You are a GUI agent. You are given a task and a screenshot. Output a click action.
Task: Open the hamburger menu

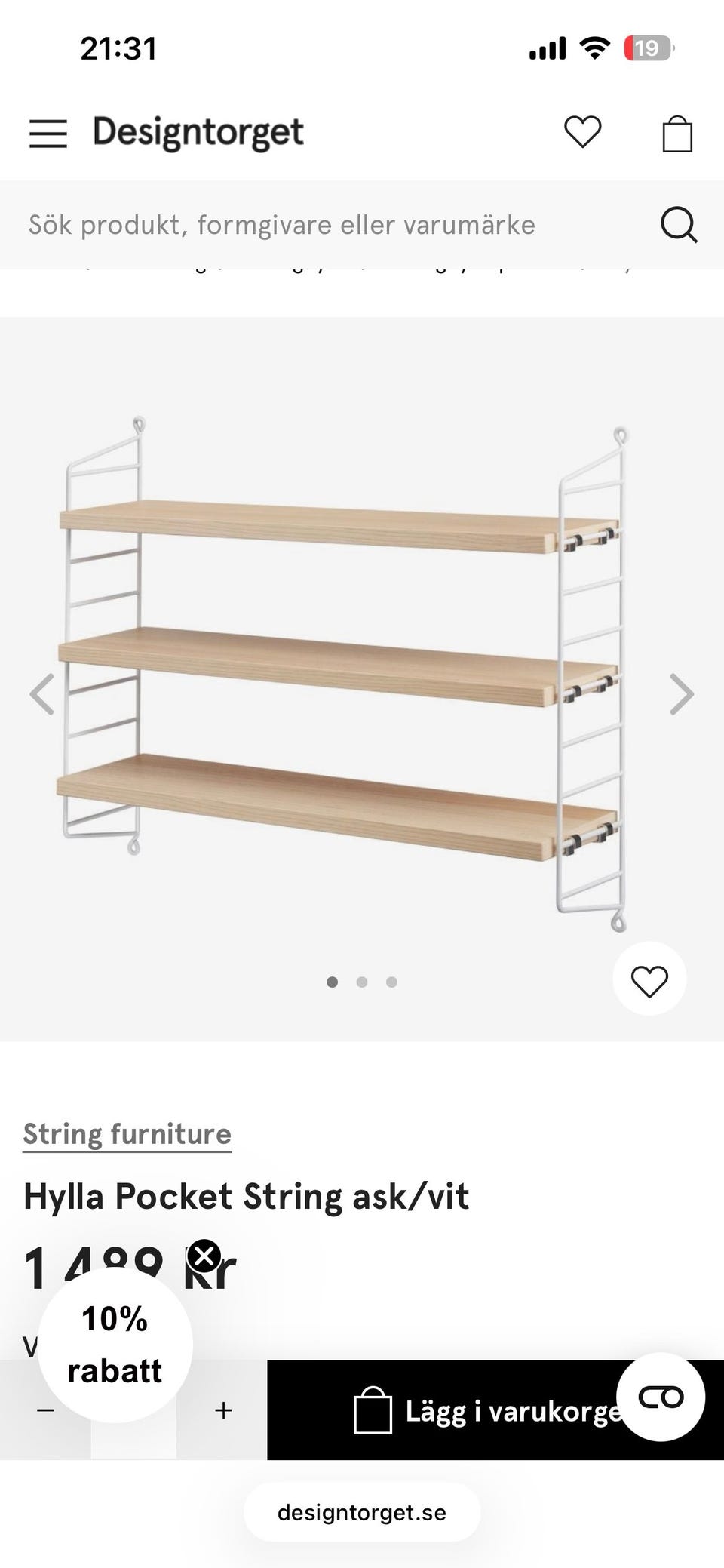click(x=48, y=134)
